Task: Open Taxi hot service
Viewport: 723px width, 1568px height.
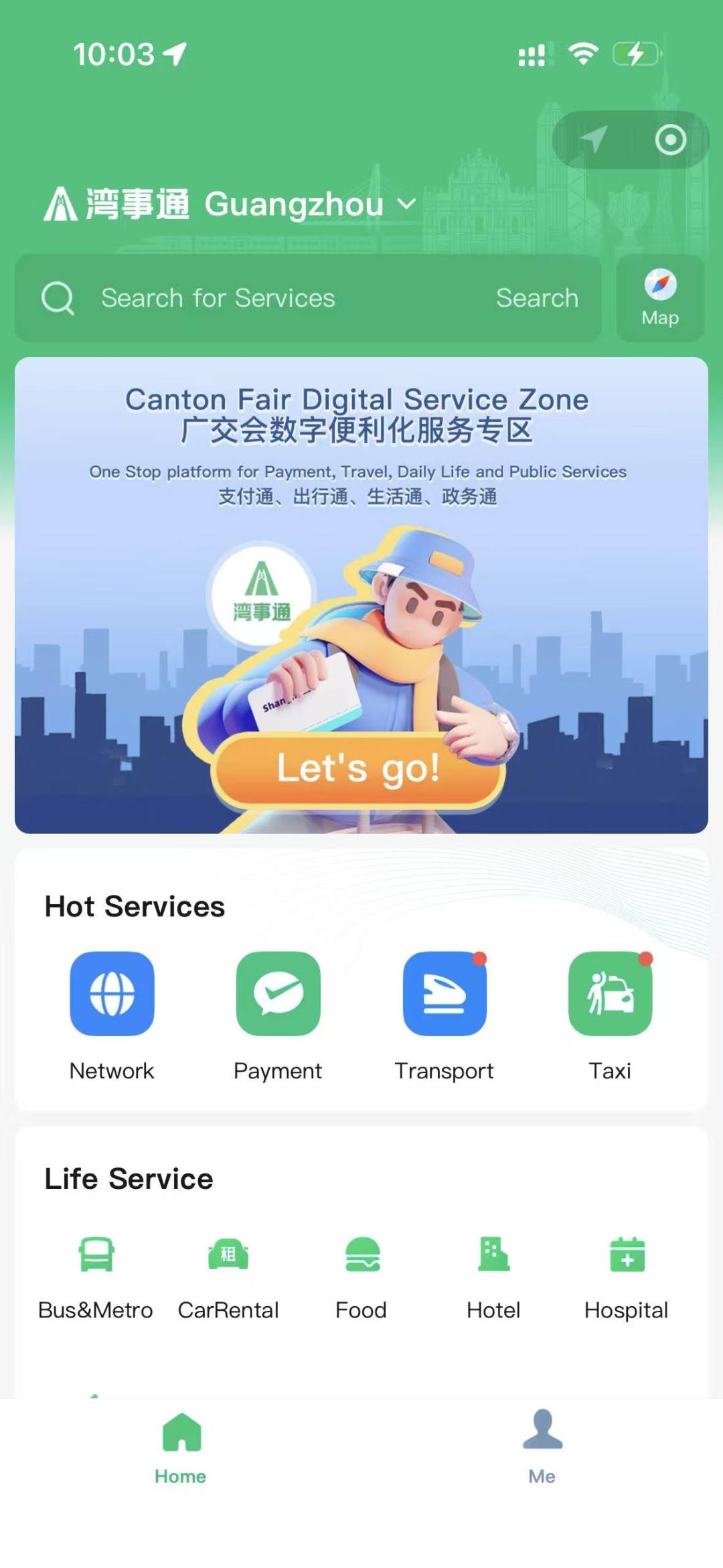Action: [x=610, y=995]
